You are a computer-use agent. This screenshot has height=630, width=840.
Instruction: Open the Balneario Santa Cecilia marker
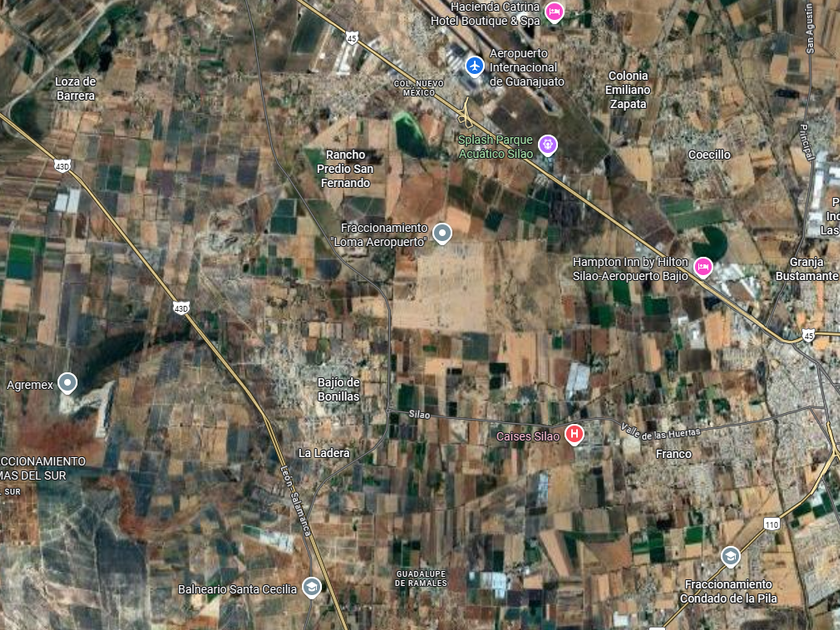311,587
